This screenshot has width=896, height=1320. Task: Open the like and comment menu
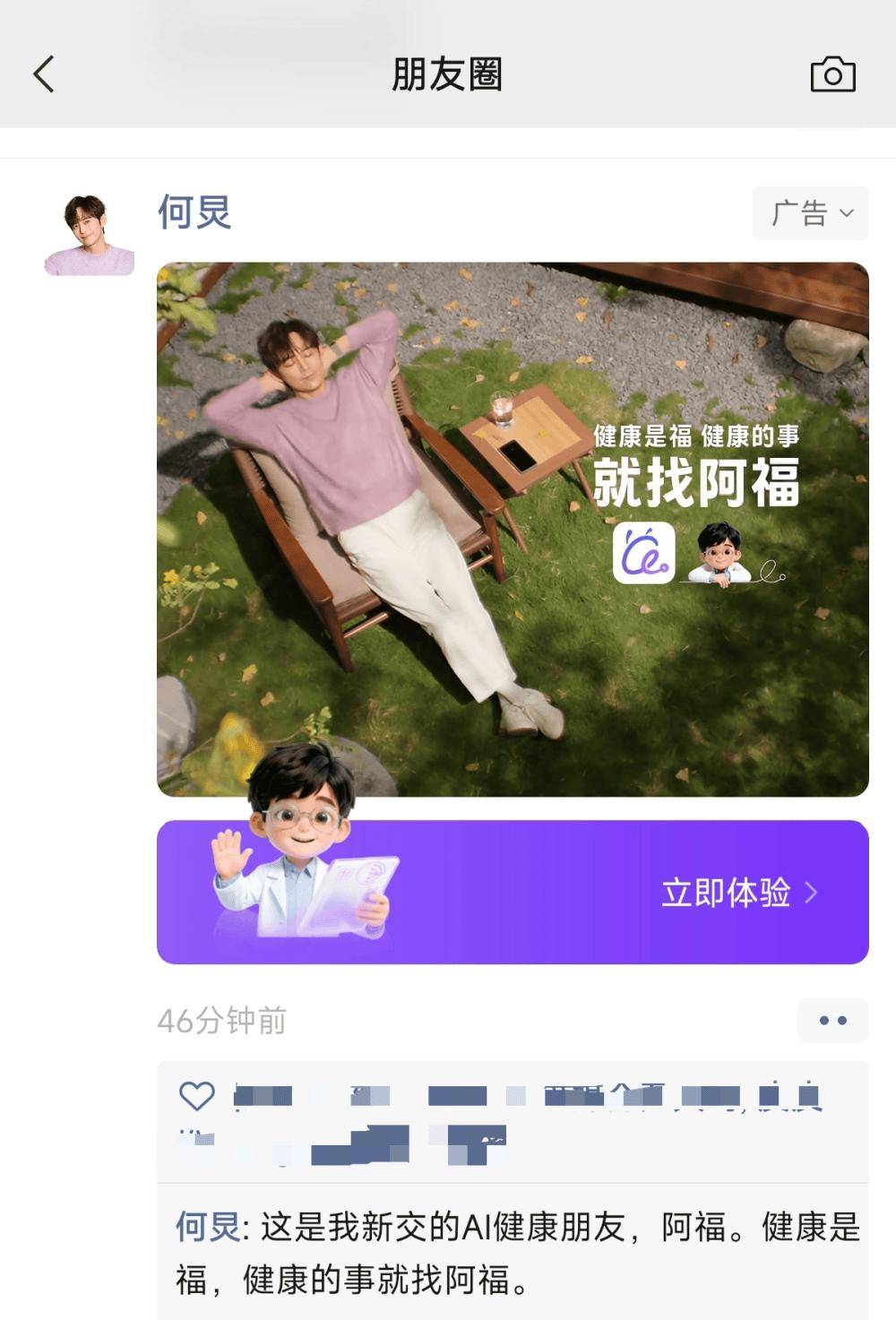point(832,1020)
